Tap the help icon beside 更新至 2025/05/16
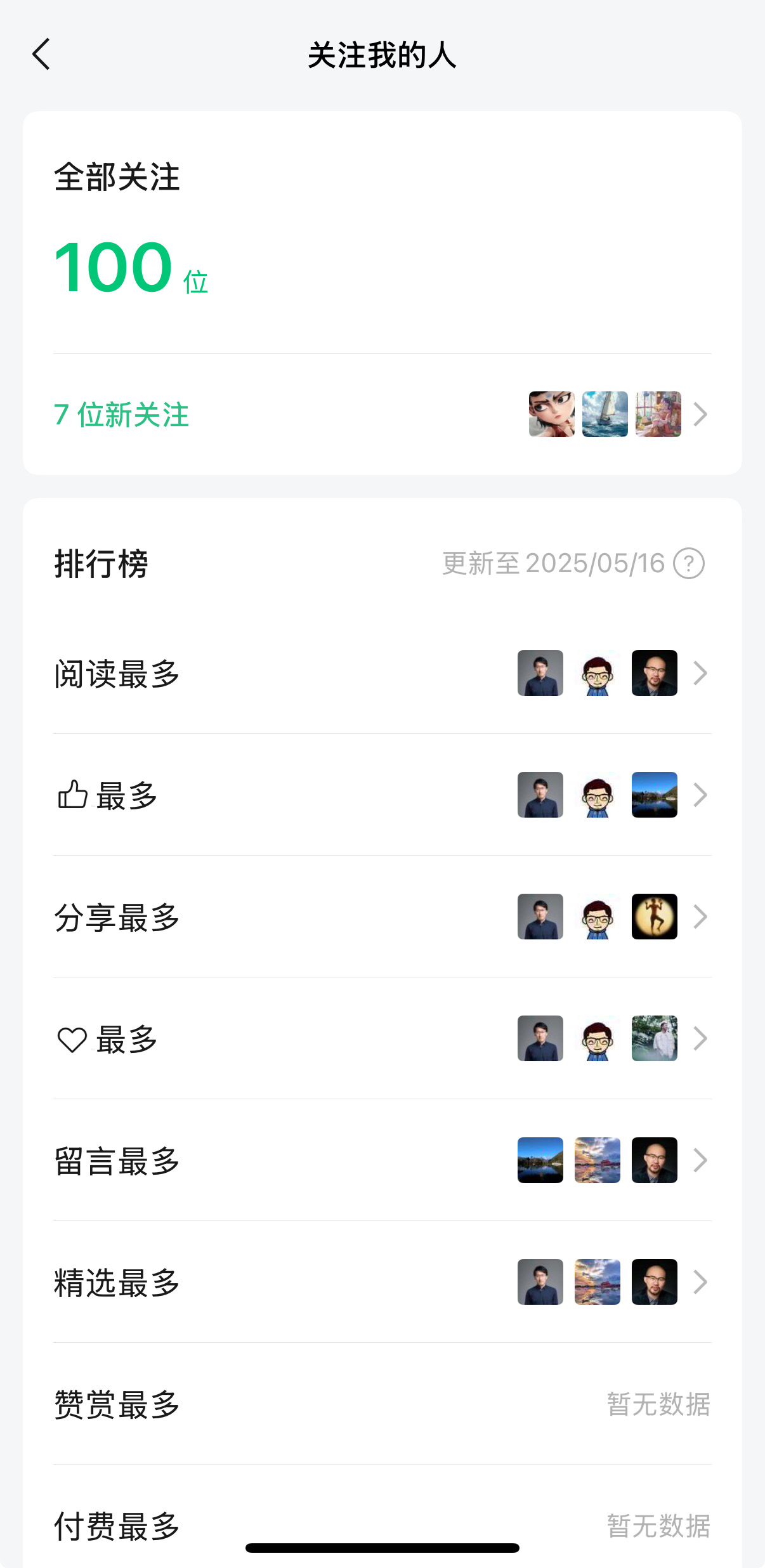The height and width of the screenshot is (1568, 765). [689, 563]
